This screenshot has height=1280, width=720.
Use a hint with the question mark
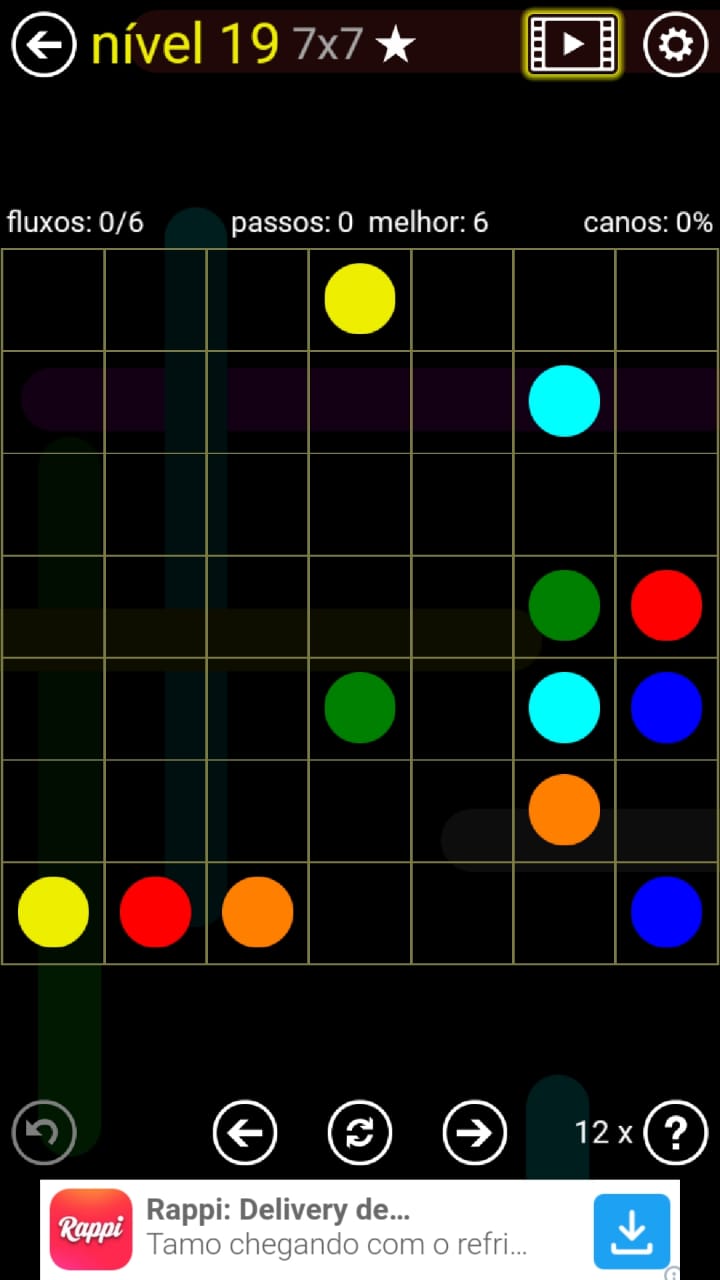676,1132
